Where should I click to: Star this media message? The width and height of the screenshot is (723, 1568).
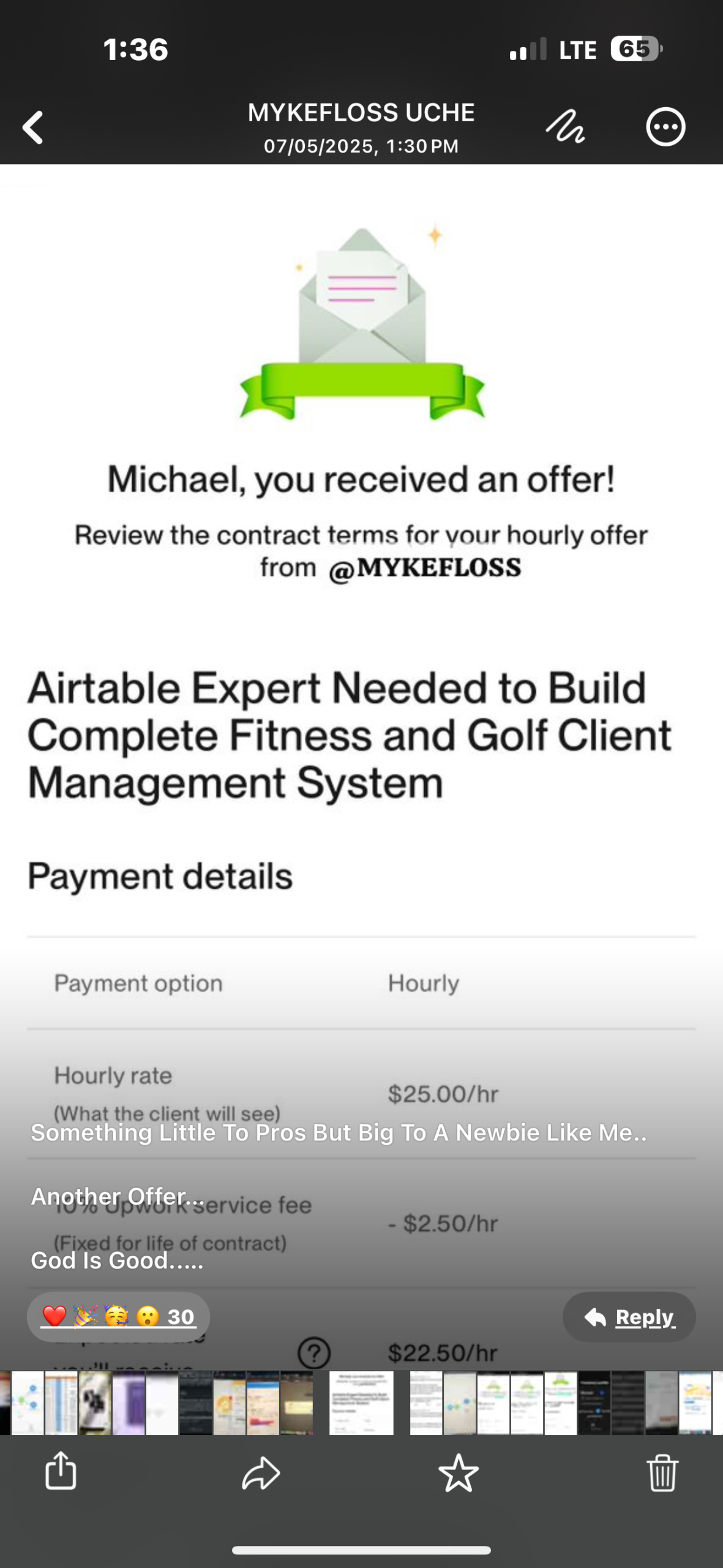point(459,1472)
